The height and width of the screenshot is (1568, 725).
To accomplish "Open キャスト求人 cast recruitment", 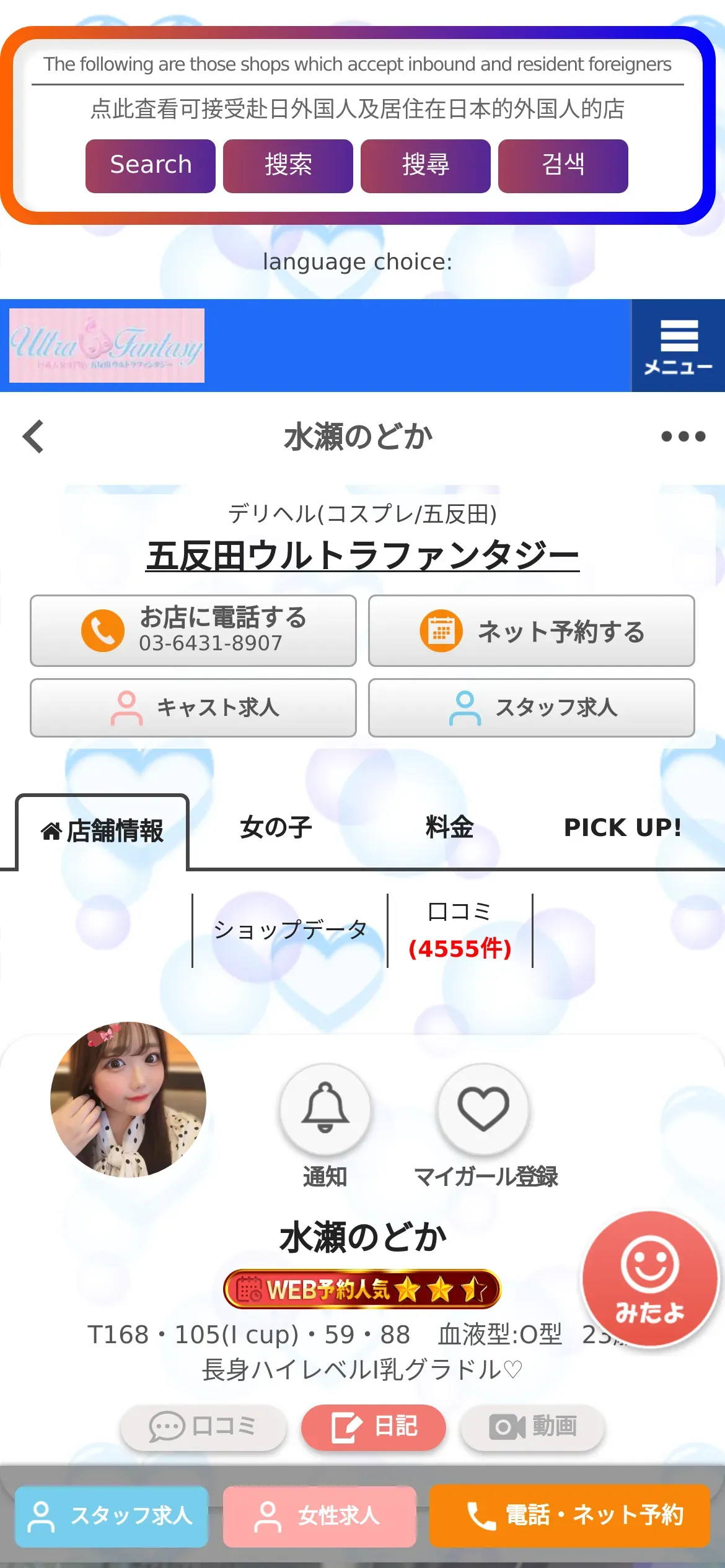I will pyautogui.click(x=193, y=708).
